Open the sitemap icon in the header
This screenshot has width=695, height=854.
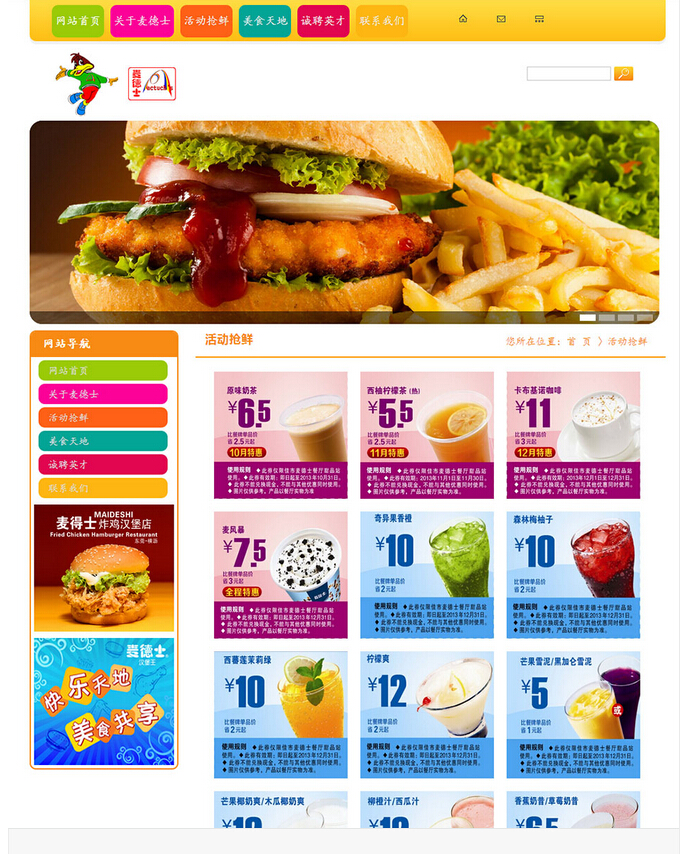tap(539, 19)
